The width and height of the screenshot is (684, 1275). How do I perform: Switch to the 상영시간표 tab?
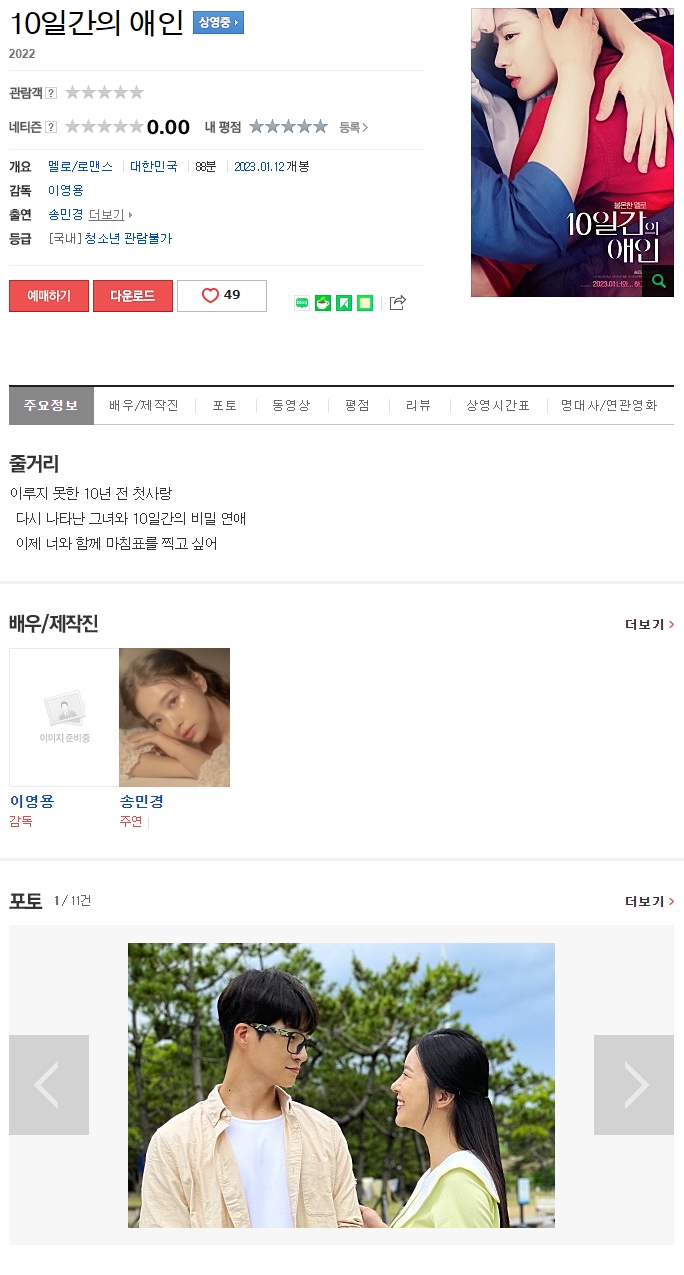click(x=497, y=405)
